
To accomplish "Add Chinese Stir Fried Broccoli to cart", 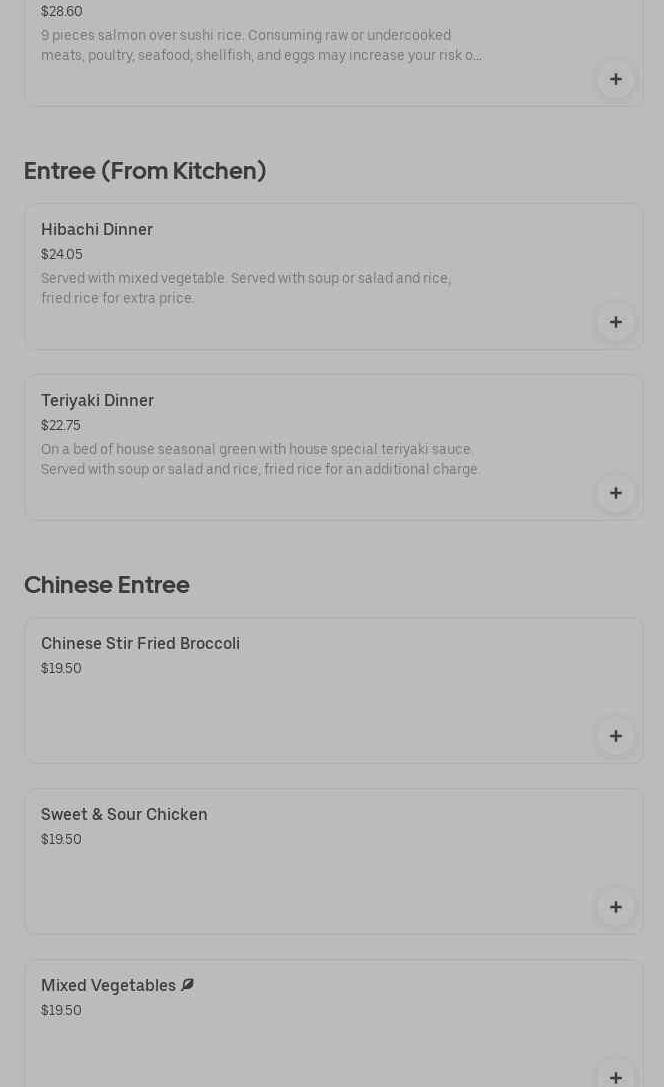I will 615,736.
